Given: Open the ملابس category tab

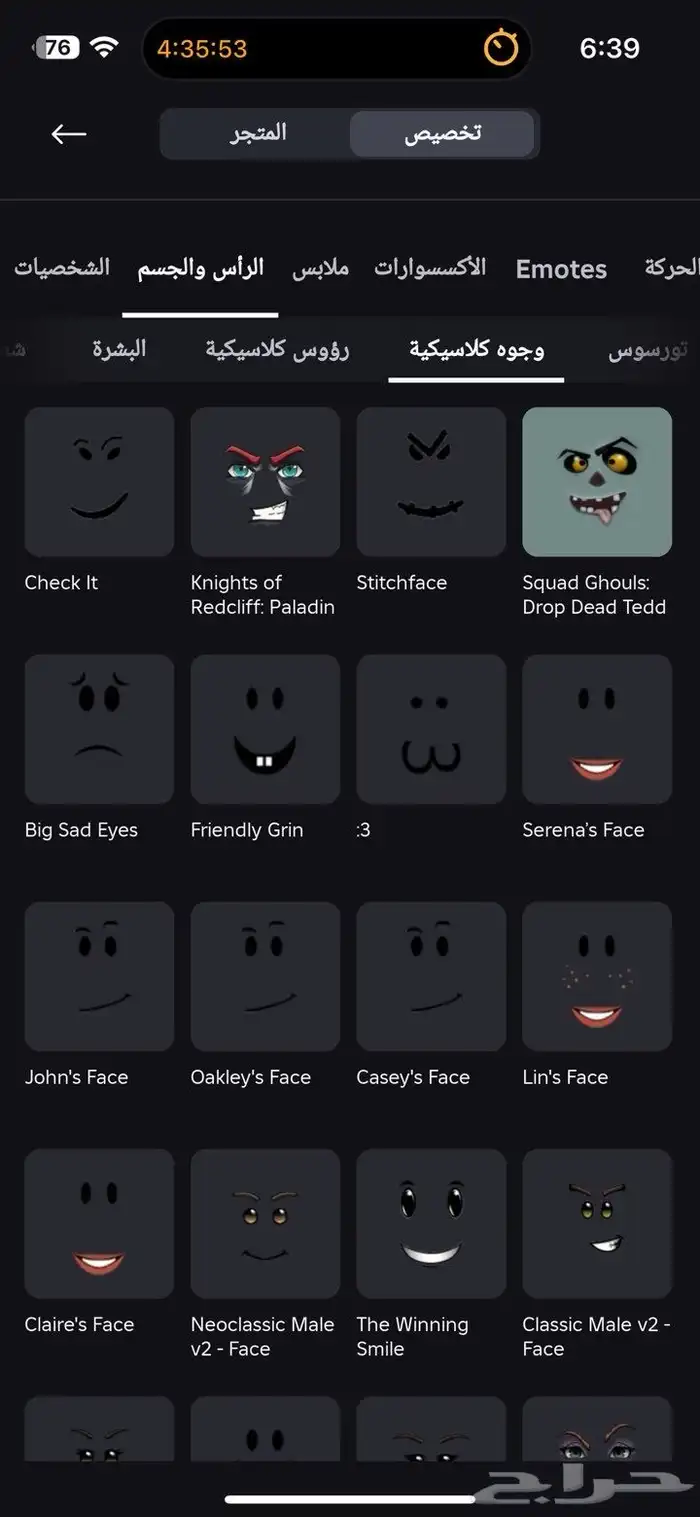Looking at the screenshot, I should [320, 268].
